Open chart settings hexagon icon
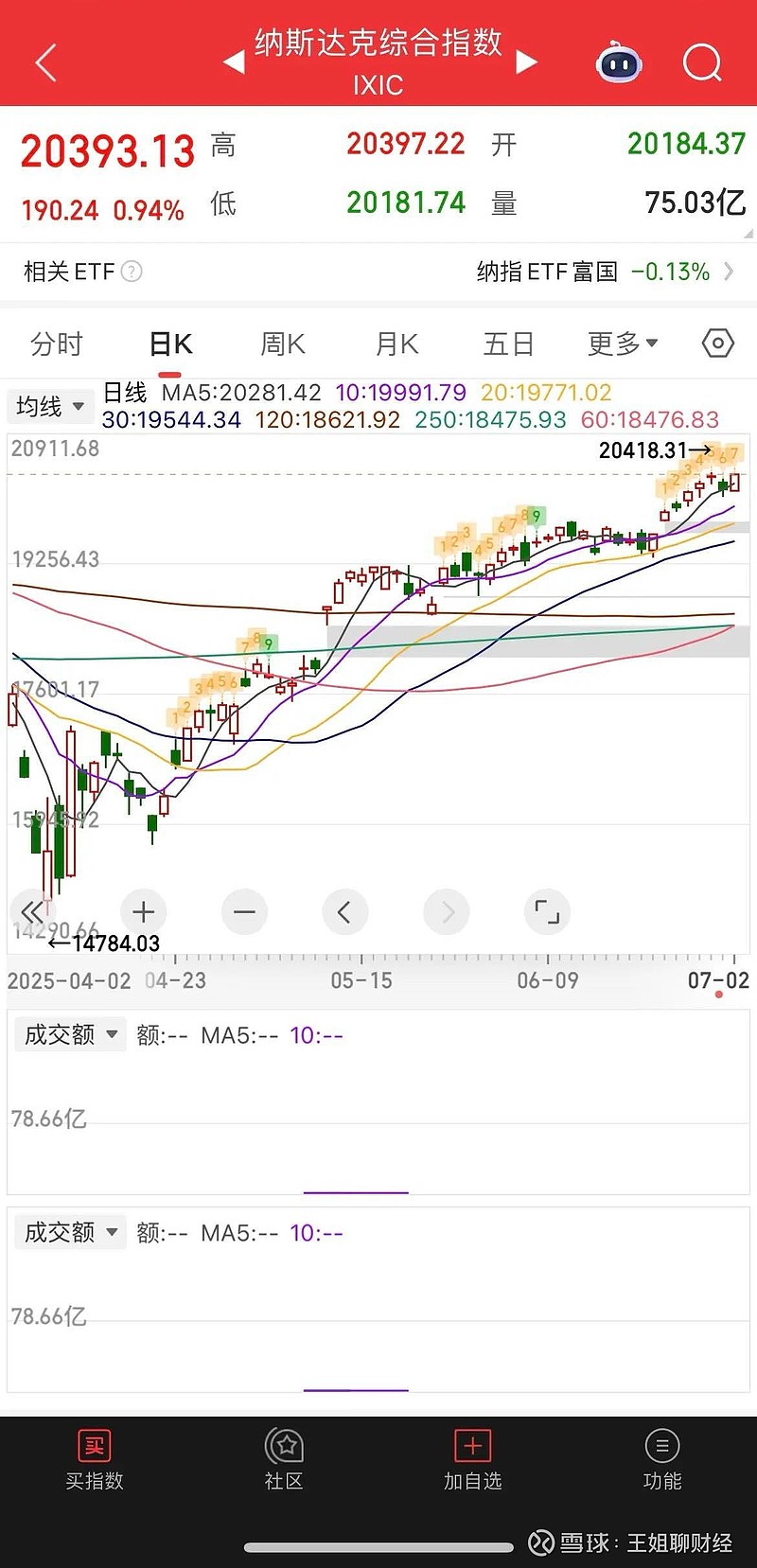The height and width of the screenshot is (1568, 757). 718,344
